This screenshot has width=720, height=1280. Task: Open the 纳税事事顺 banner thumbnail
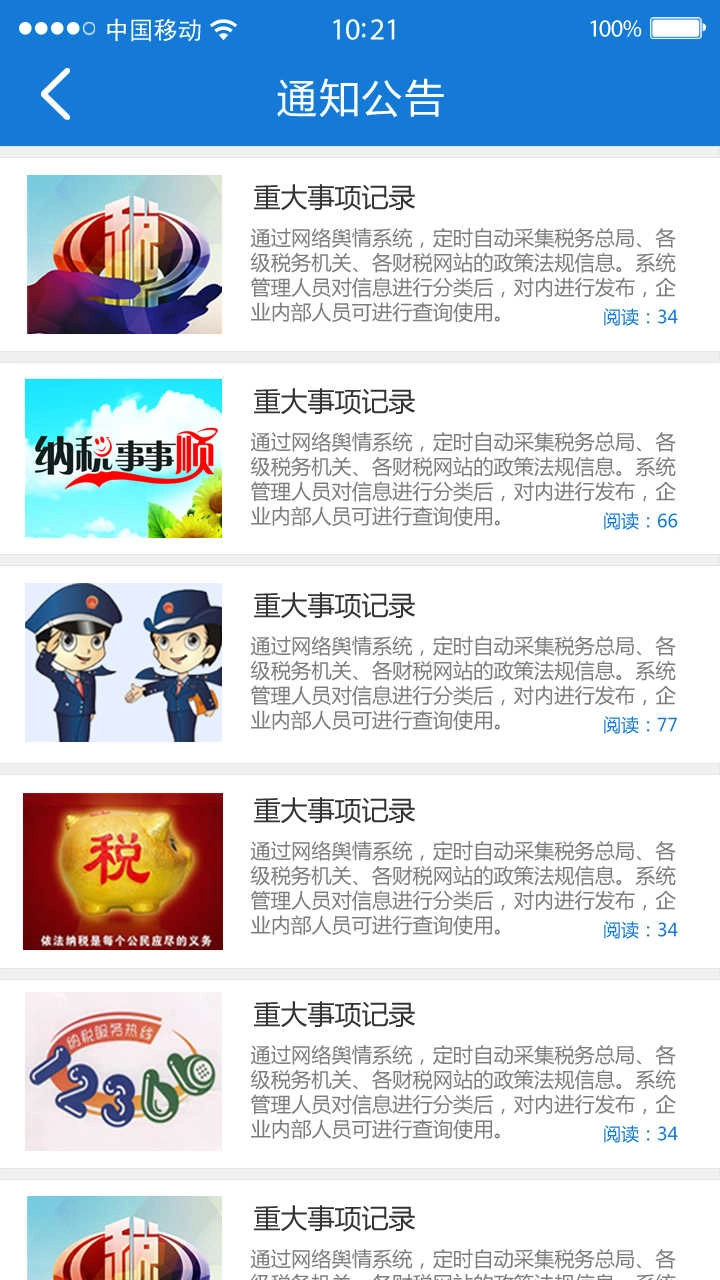tap(124, 458)
